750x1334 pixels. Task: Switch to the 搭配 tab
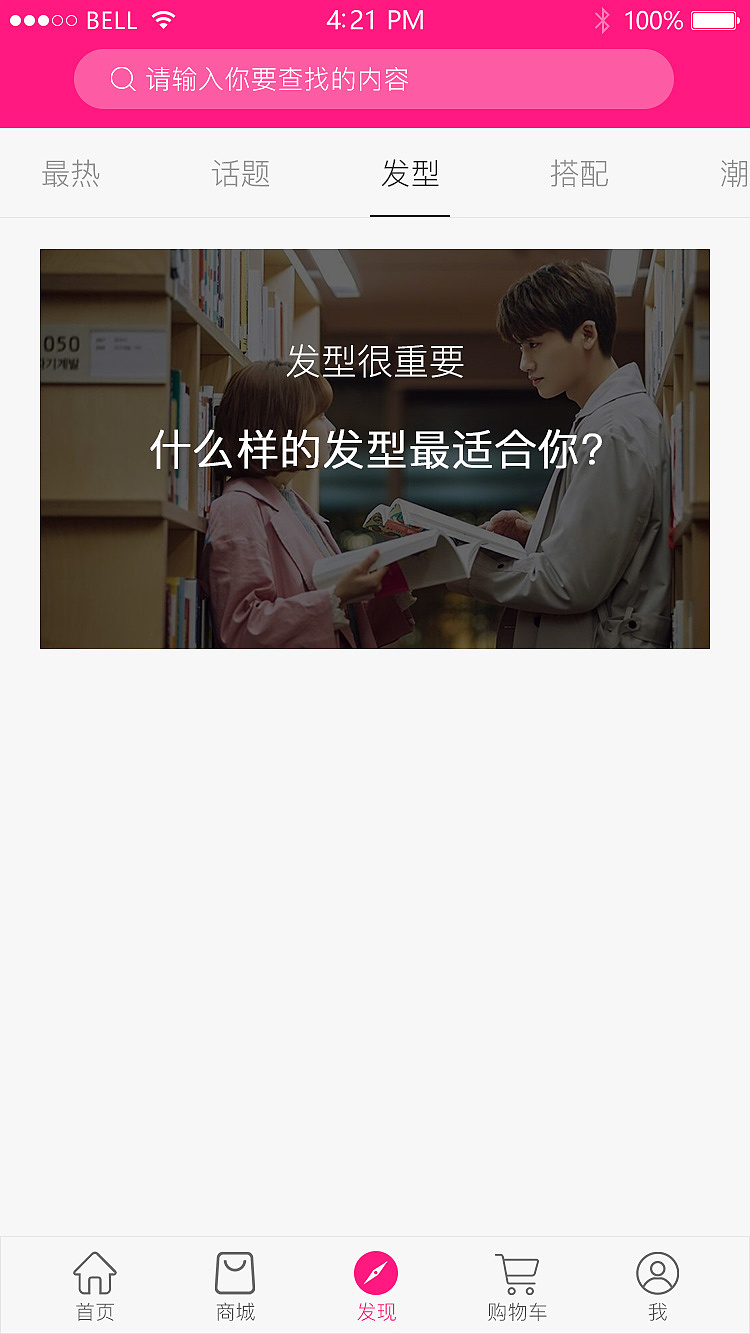pyautogui.click(x=580, y=172)
